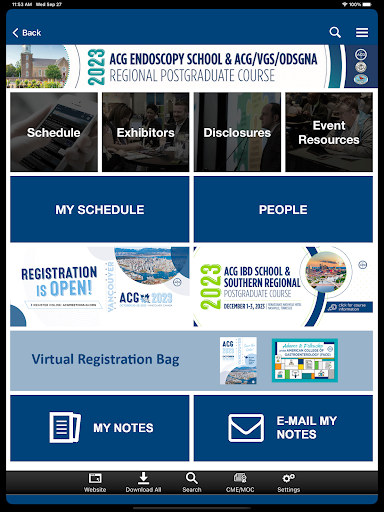This screenshot has width=384, height=512.
Task: Open the PEOPLE section
Action: (283, 209)
